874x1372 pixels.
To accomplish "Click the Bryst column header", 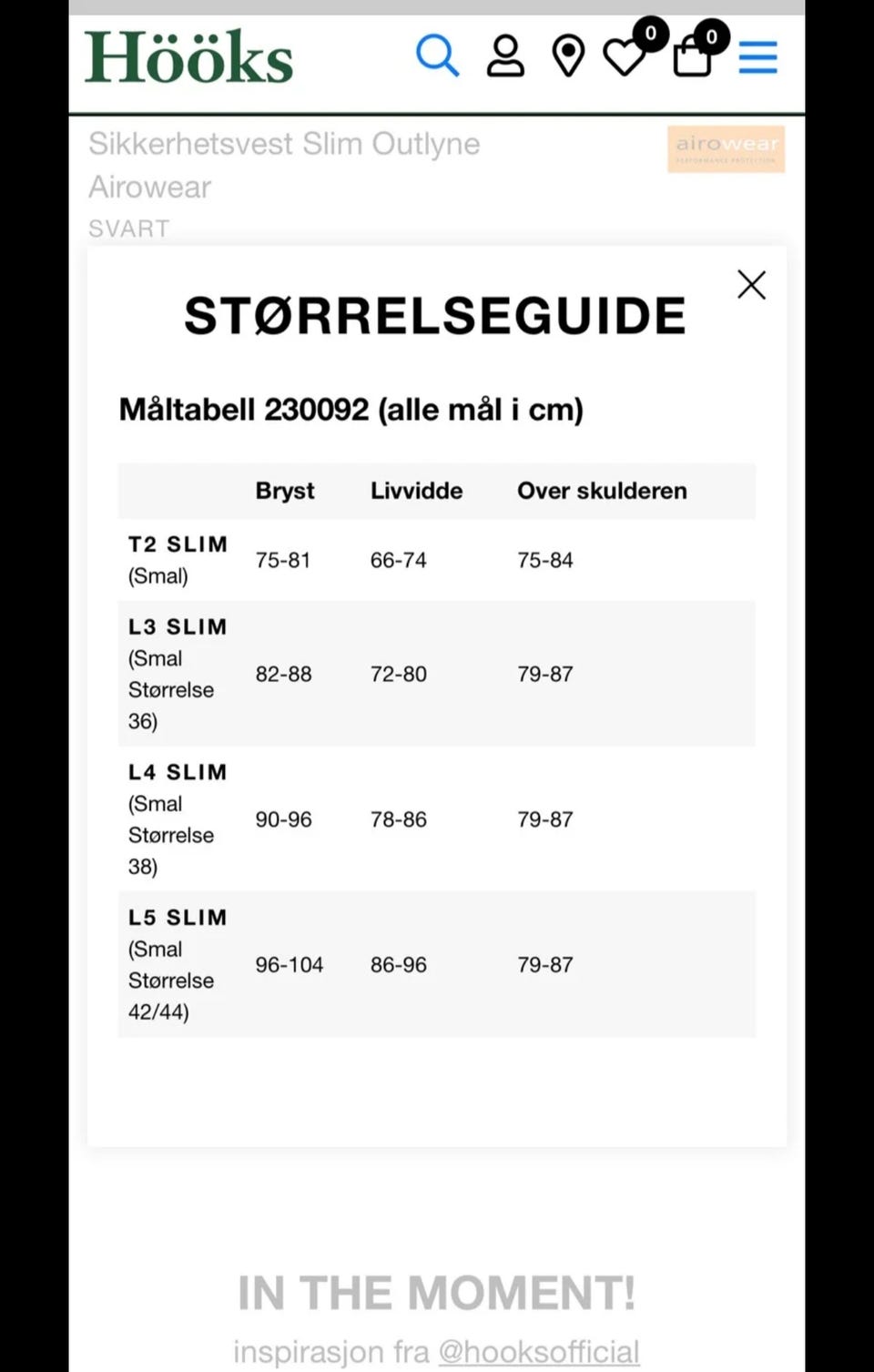I will point(284,491).
